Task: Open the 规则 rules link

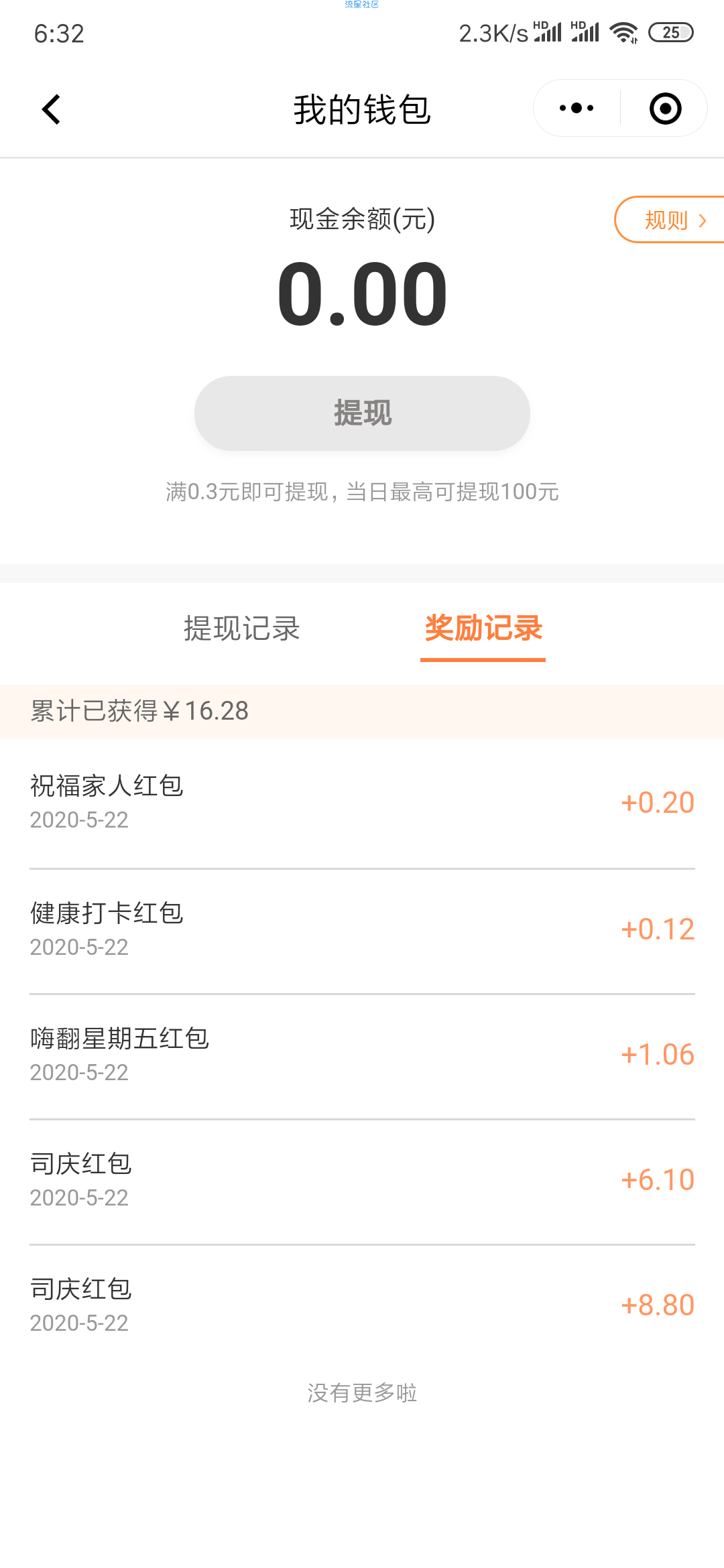Action: coord(670,220)
